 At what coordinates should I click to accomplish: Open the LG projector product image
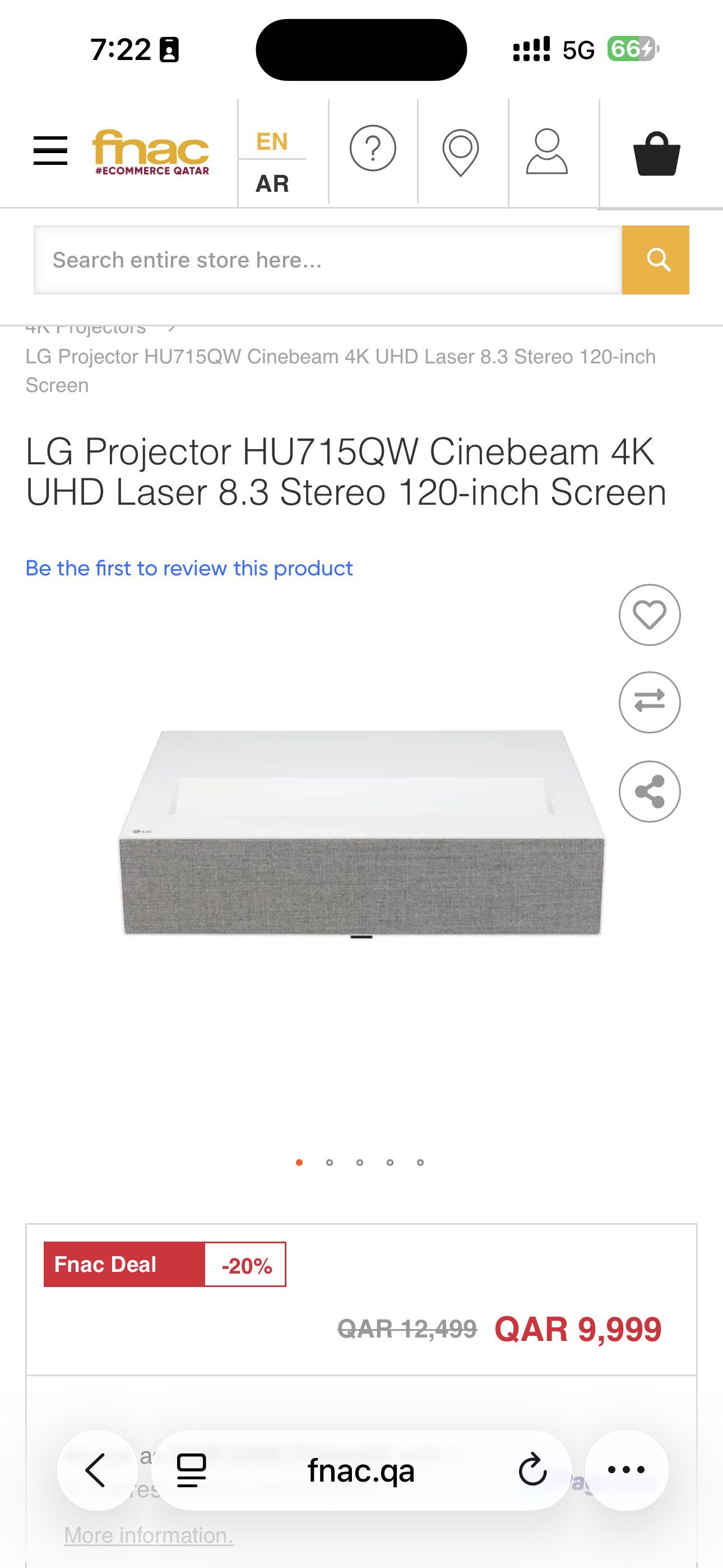(361, 834)
